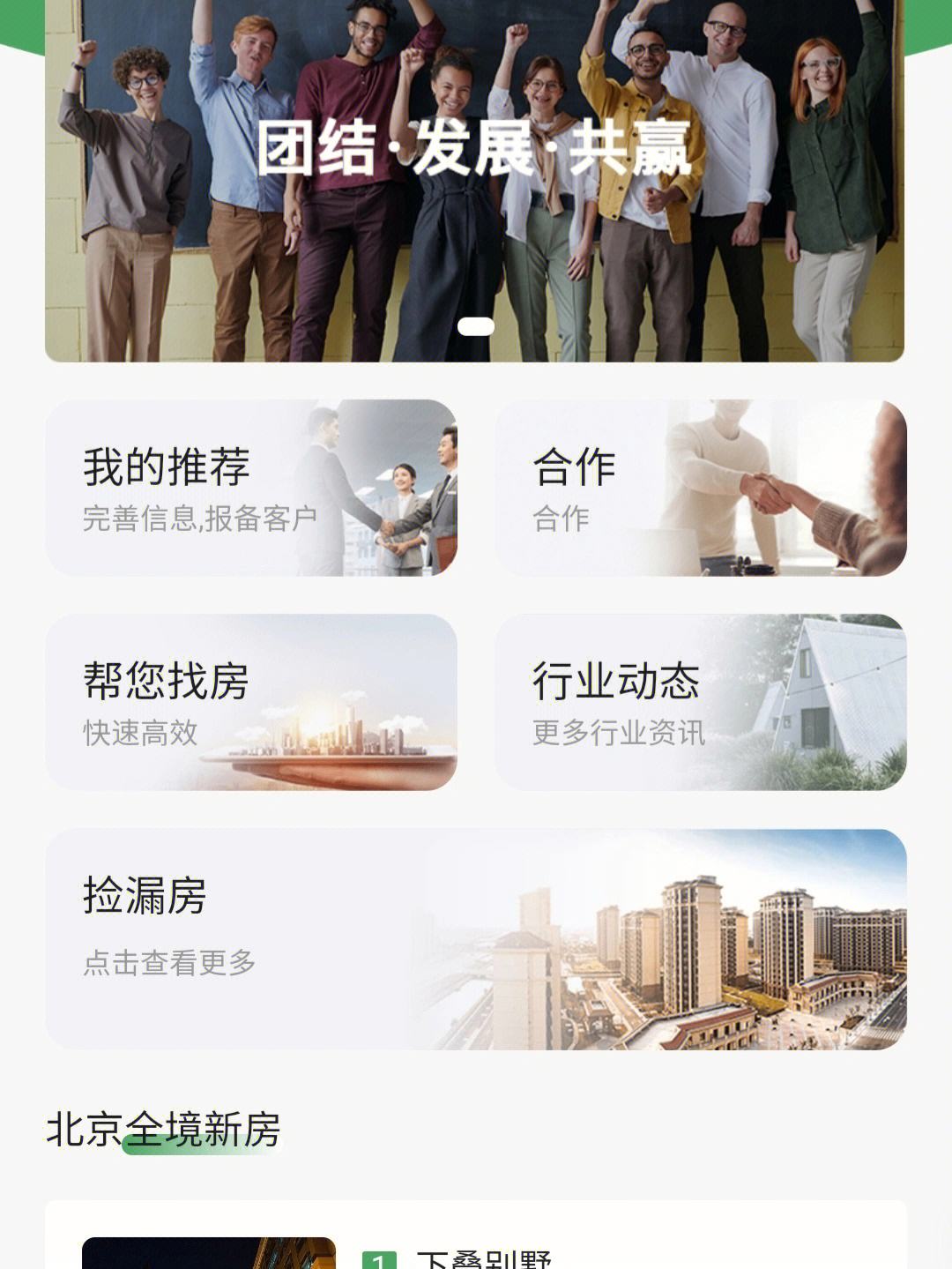Tap the 团结·发展·共赢 banner
The image size is (952, 1269).
tap(476, 150)
